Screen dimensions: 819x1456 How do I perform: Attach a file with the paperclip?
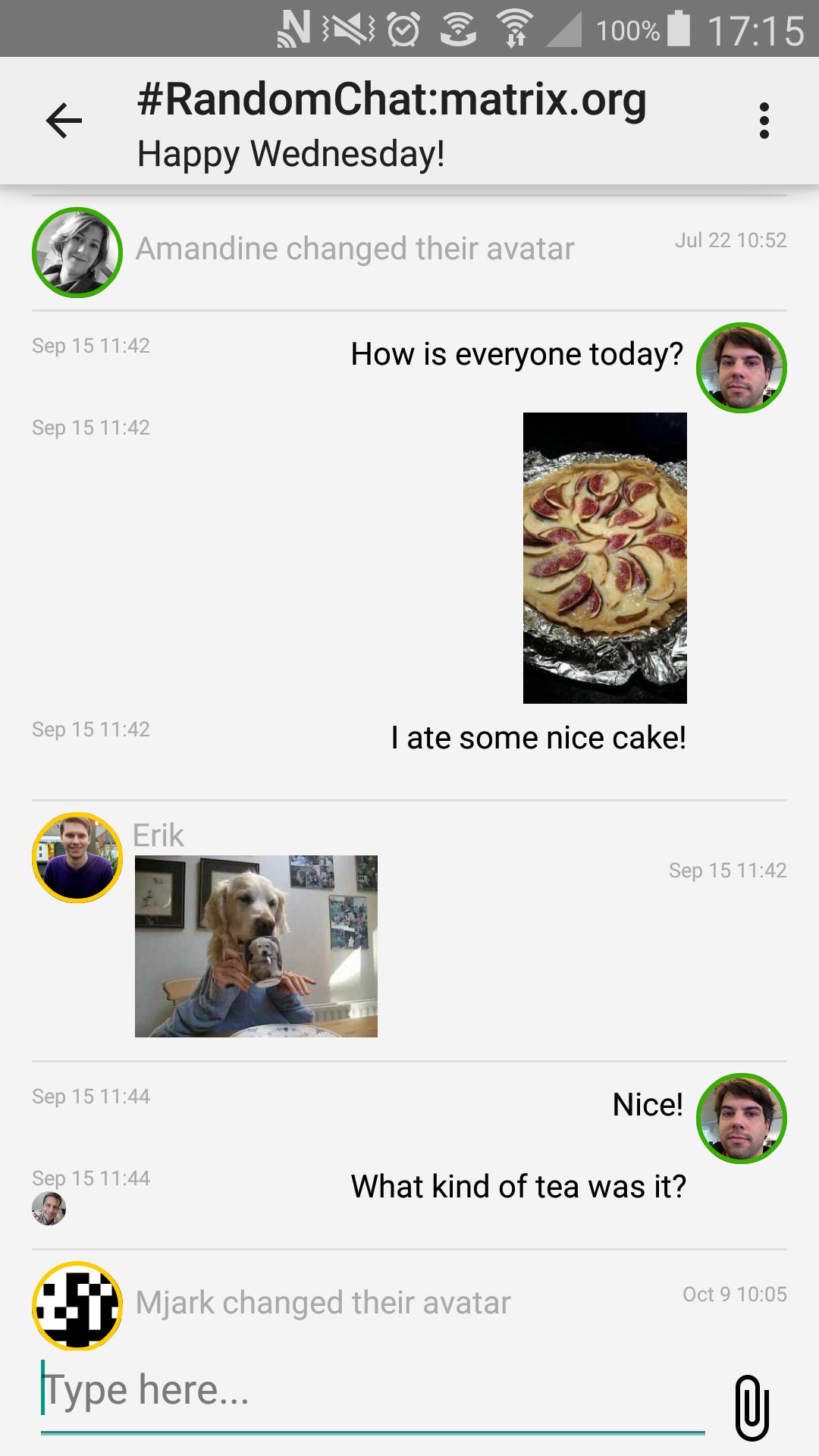click(752, 1407)
